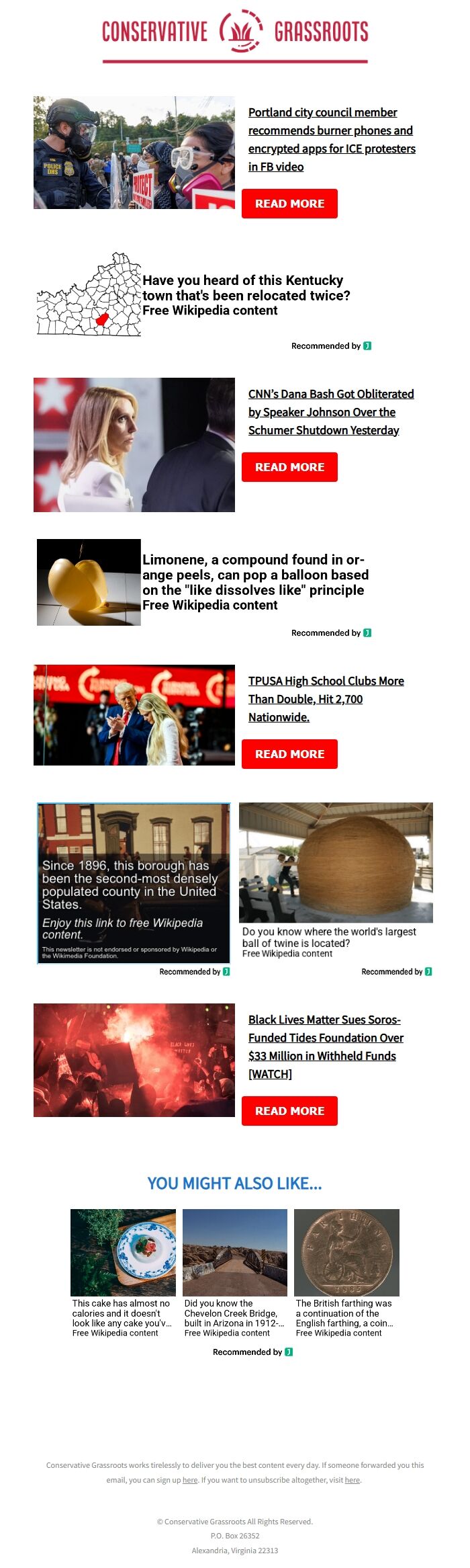Open the Black Lives Matter Sues headline link
Image resolution: width=470 pixels, height=1568 pixels.
pos(326,1046)
